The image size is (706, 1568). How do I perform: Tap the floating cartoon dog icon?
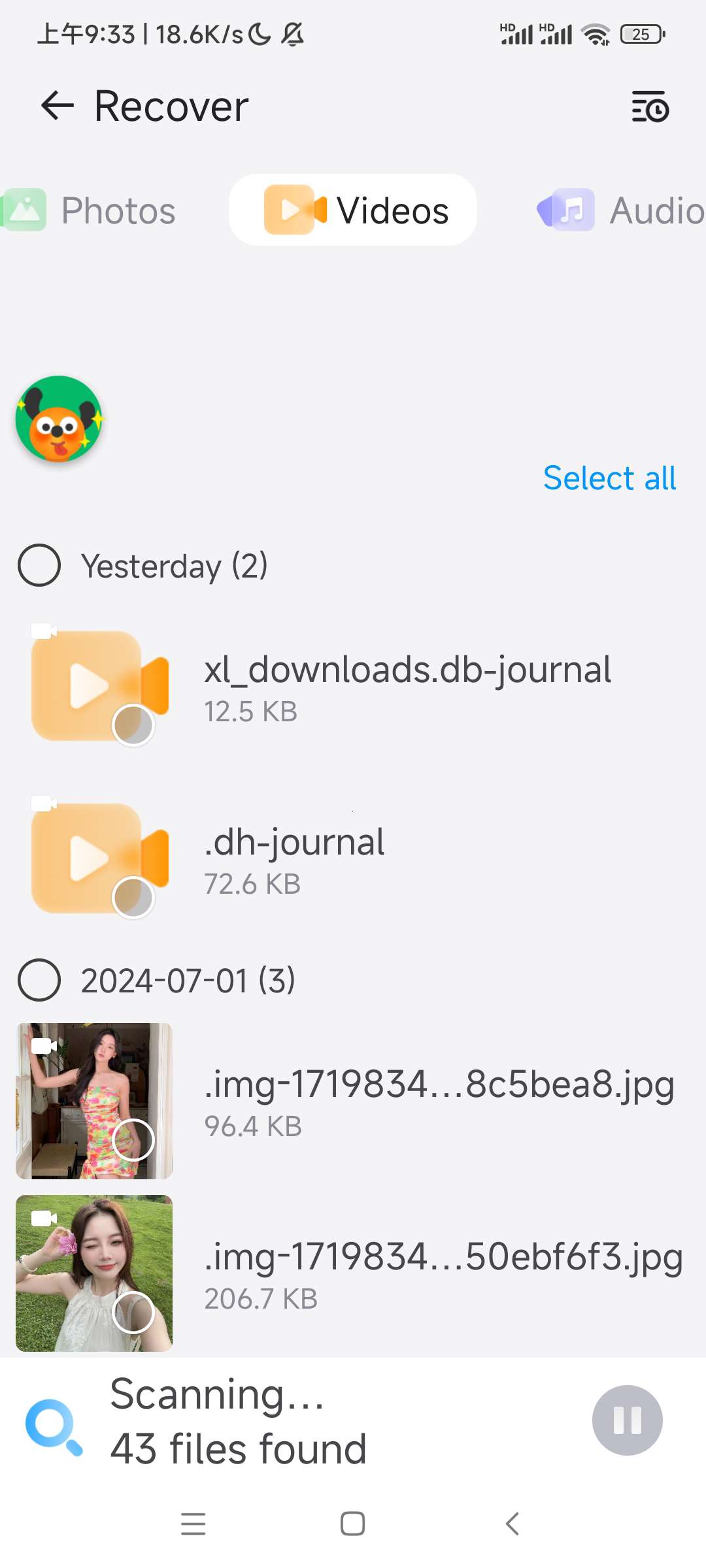point(59,419)
